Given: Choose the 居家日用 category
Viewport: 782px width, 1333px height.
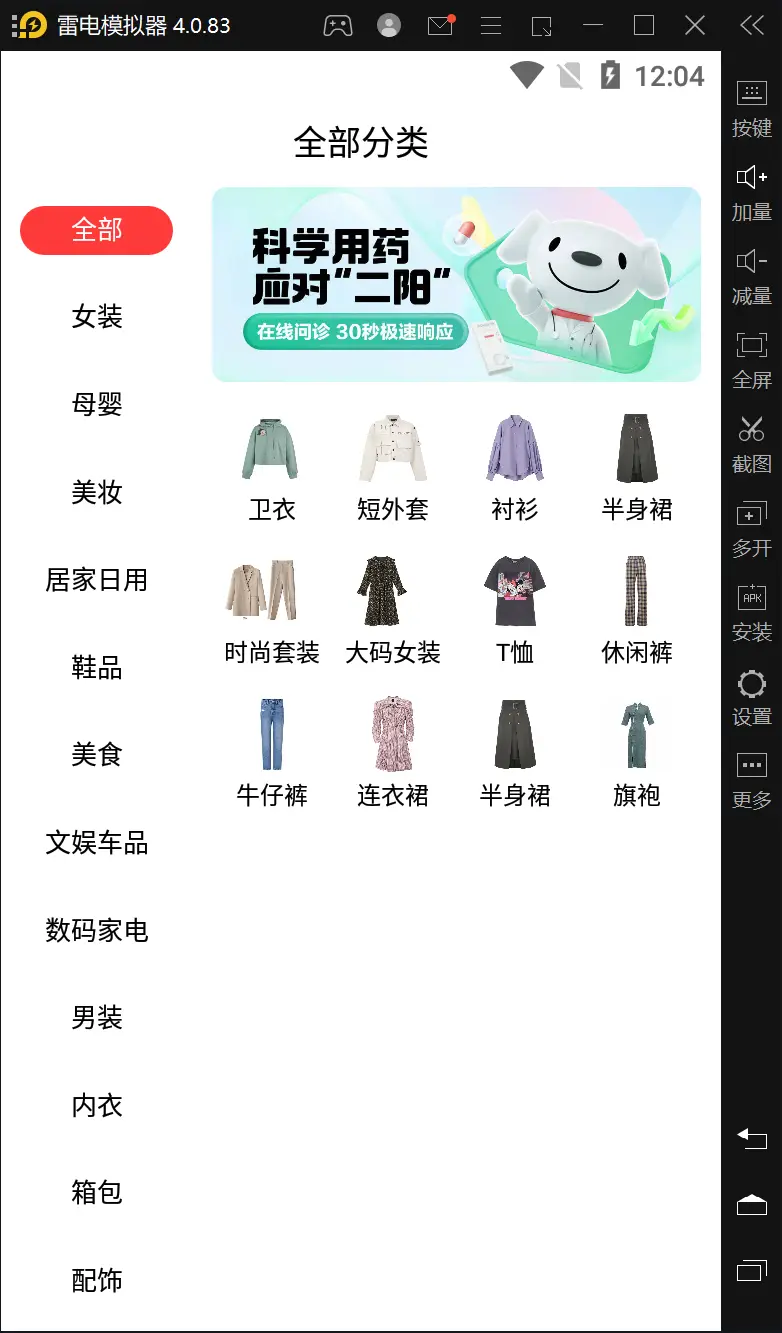Looking at the screenshot, I should [x=97, y=579].
